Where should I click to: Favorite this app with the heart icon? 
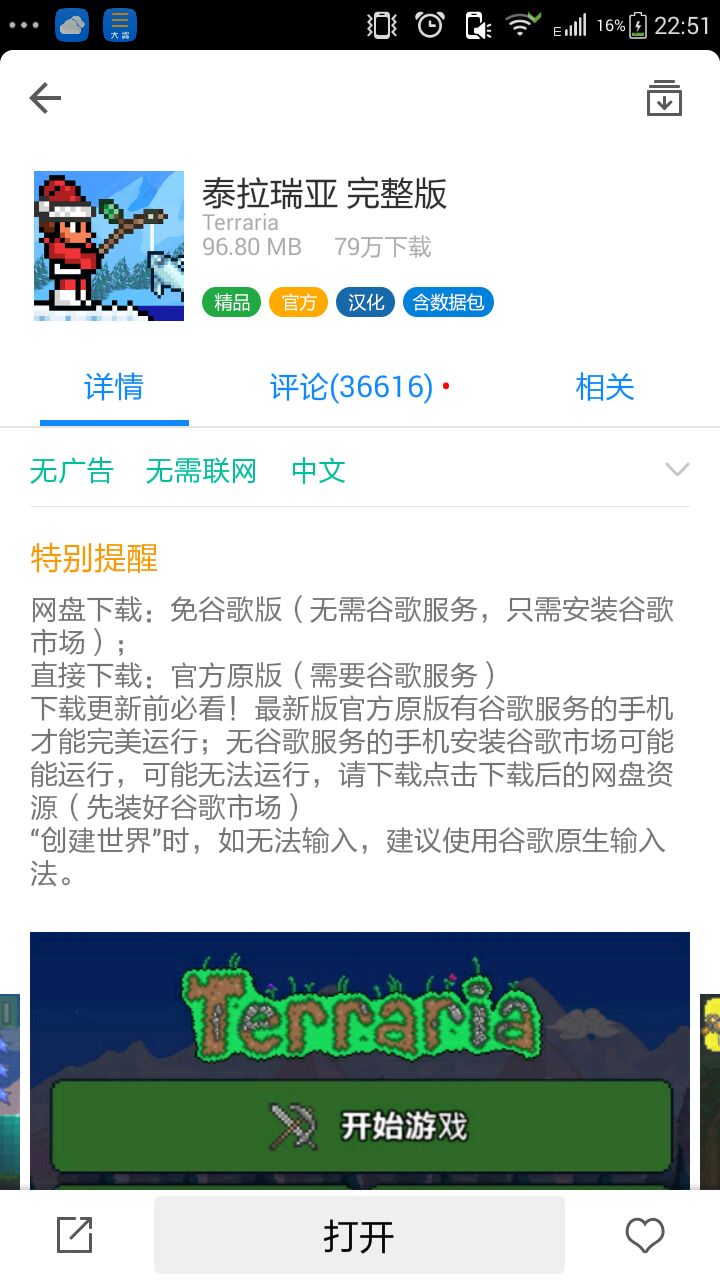pos(645,1236)
